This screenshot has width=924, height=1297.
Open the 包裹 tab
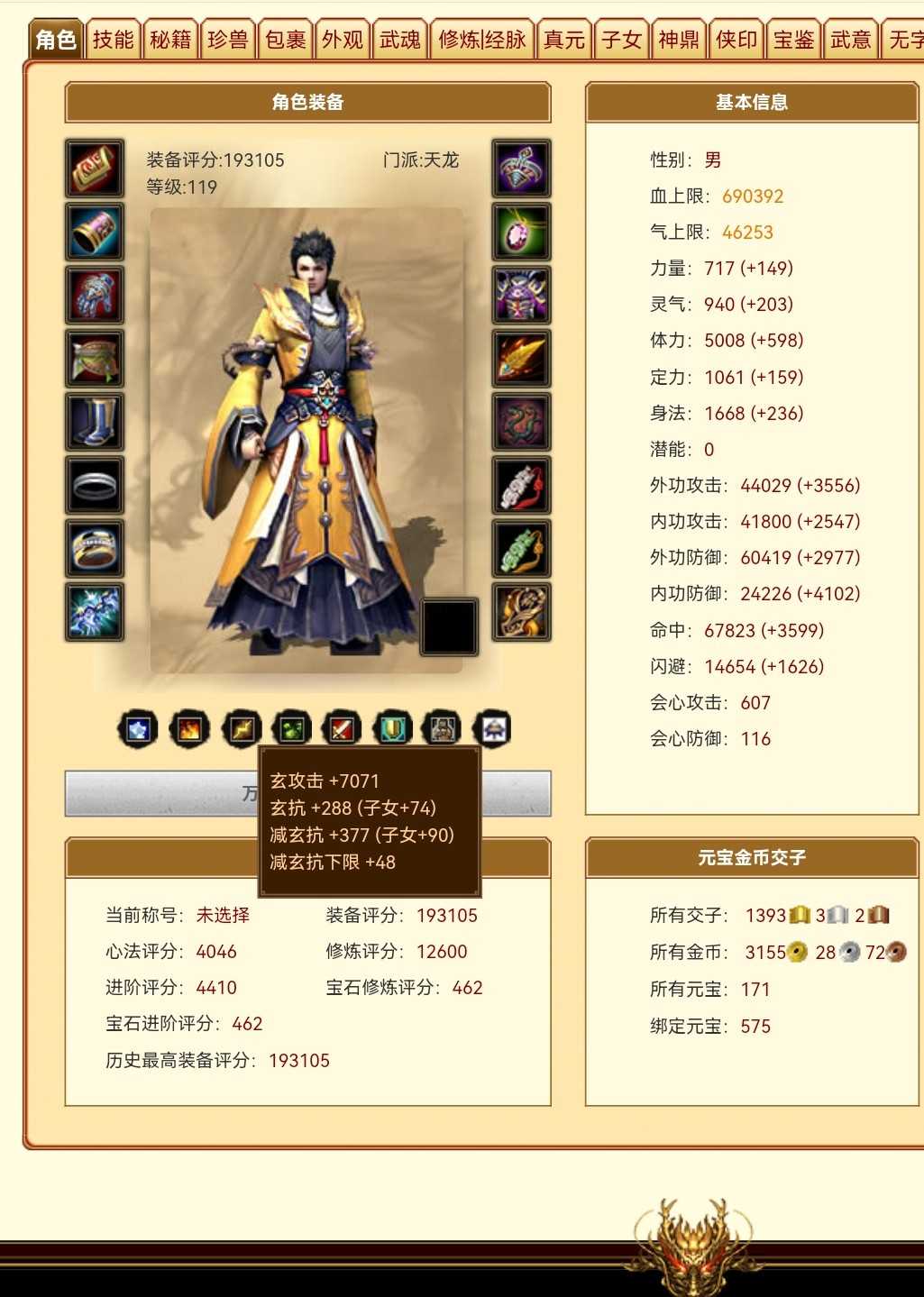[x=285, y=40]
